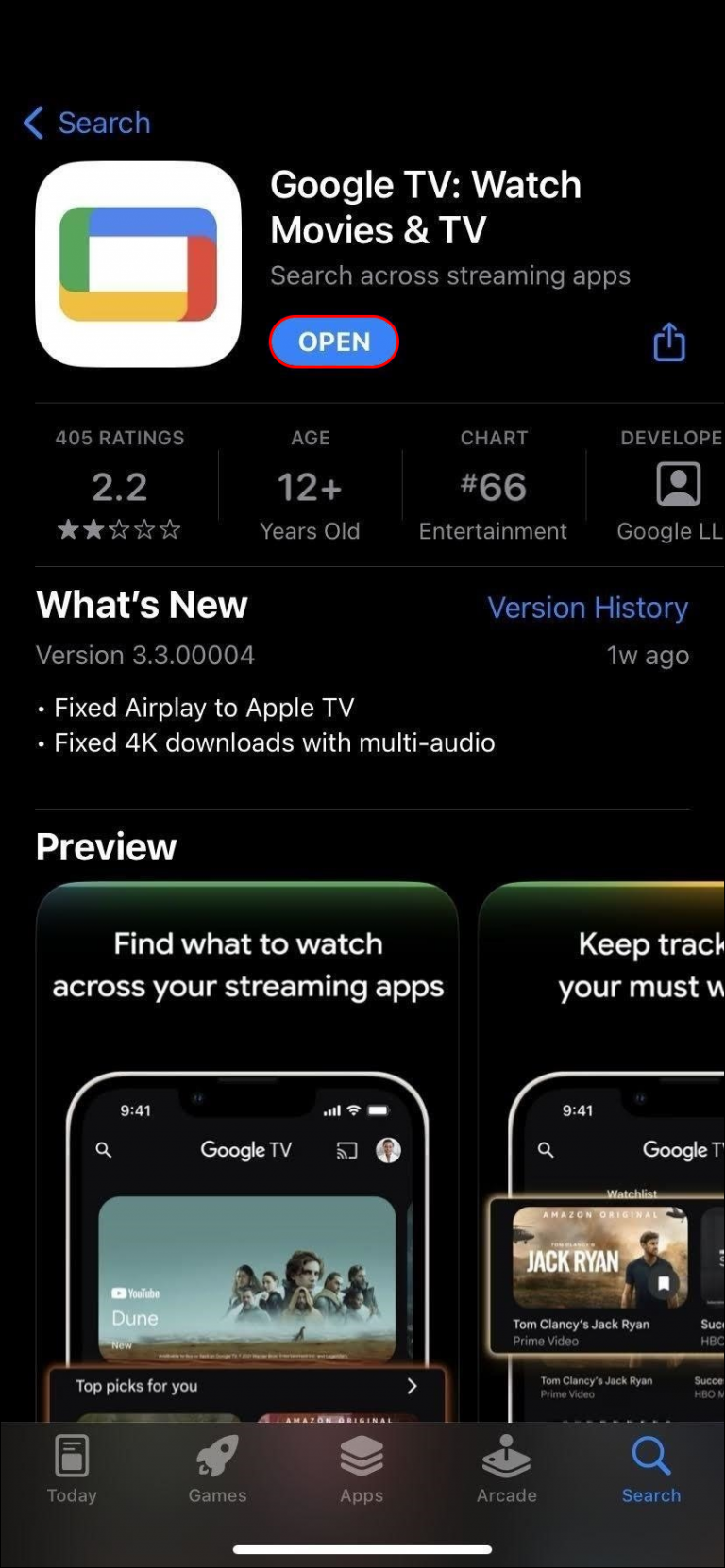Tap the Google TV app icon
This screenshot has width=725, height=1568.
click(138, 262)
